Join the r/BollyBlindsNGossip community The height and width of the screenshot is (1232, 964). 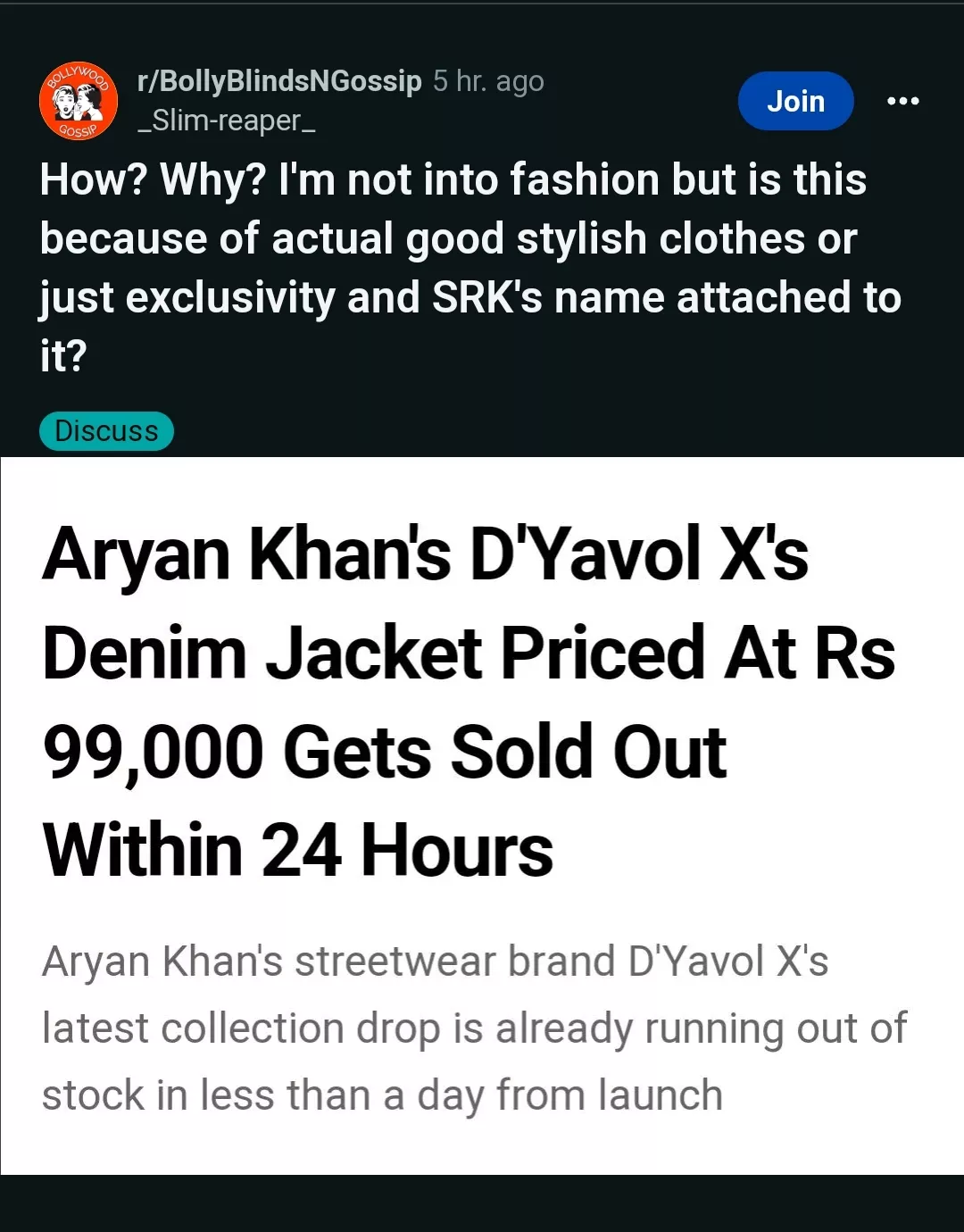click(795, 101)
